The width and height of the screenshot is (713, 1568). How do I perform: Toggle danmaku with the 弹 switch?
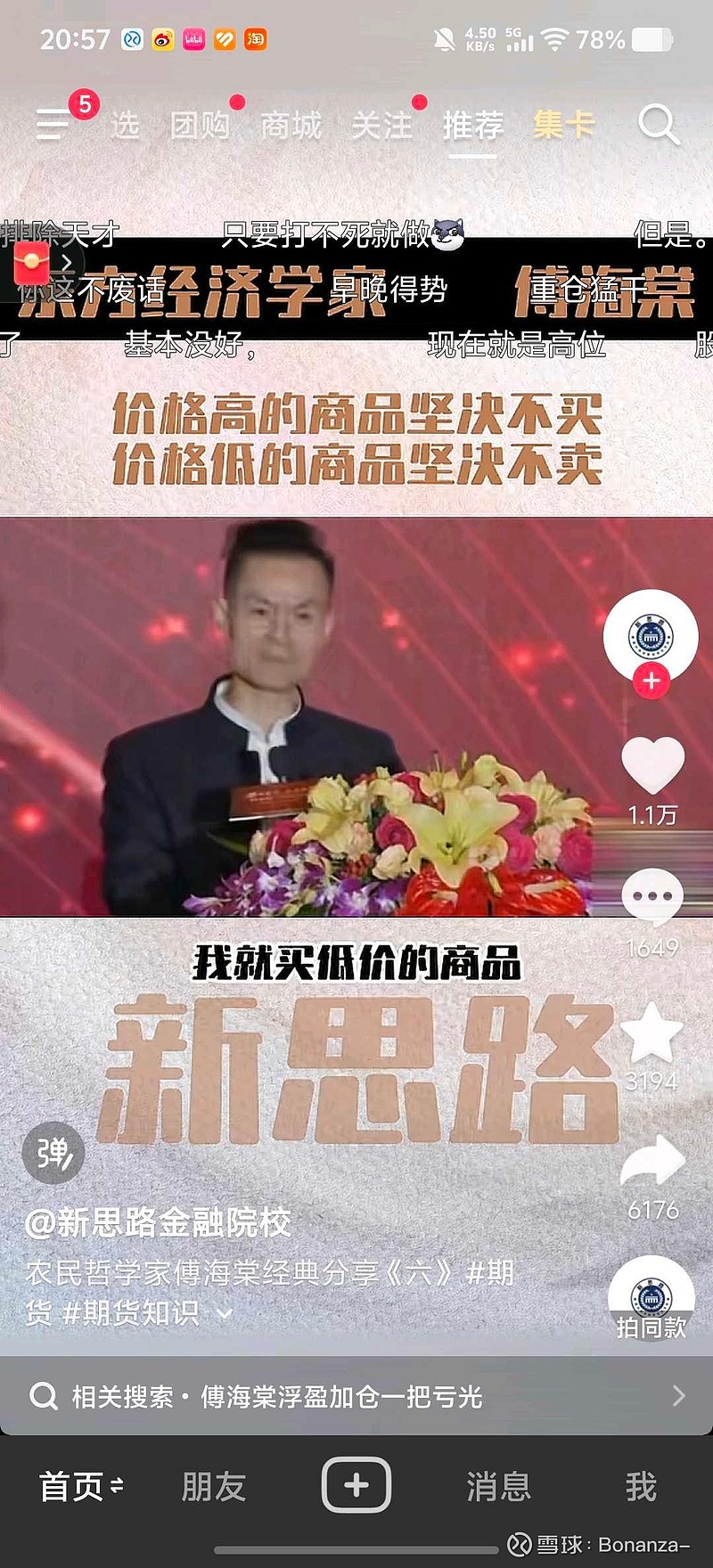pos(53,1152)
